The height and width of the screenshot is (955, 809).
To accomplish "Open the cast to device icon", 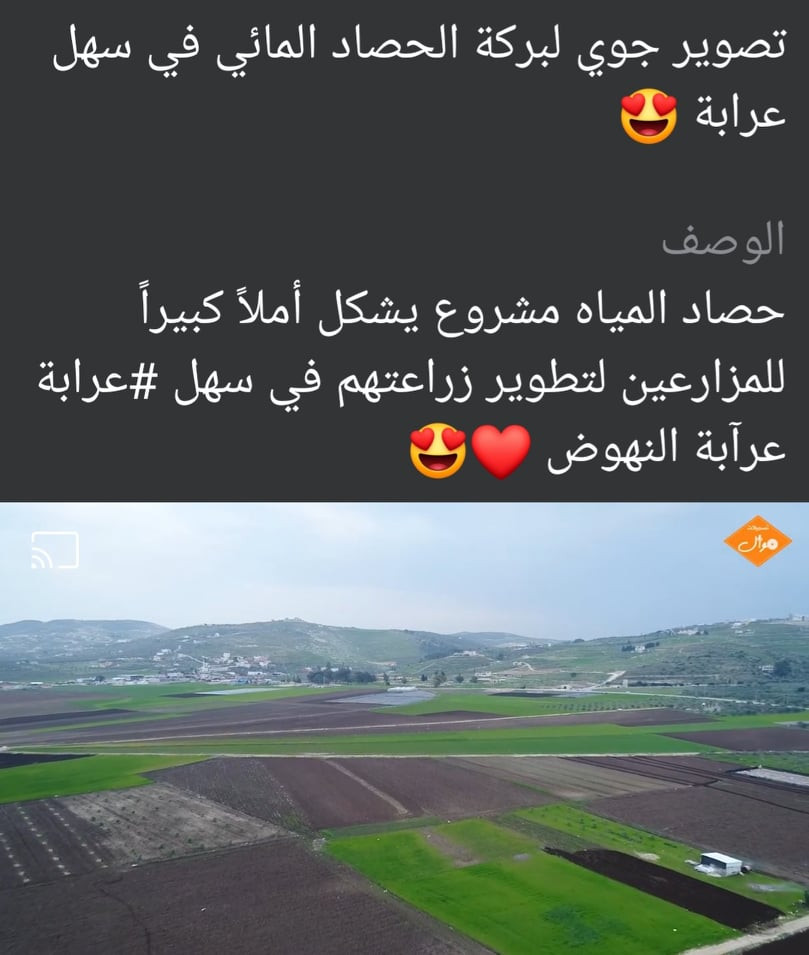I will click(x=54, y=550).
